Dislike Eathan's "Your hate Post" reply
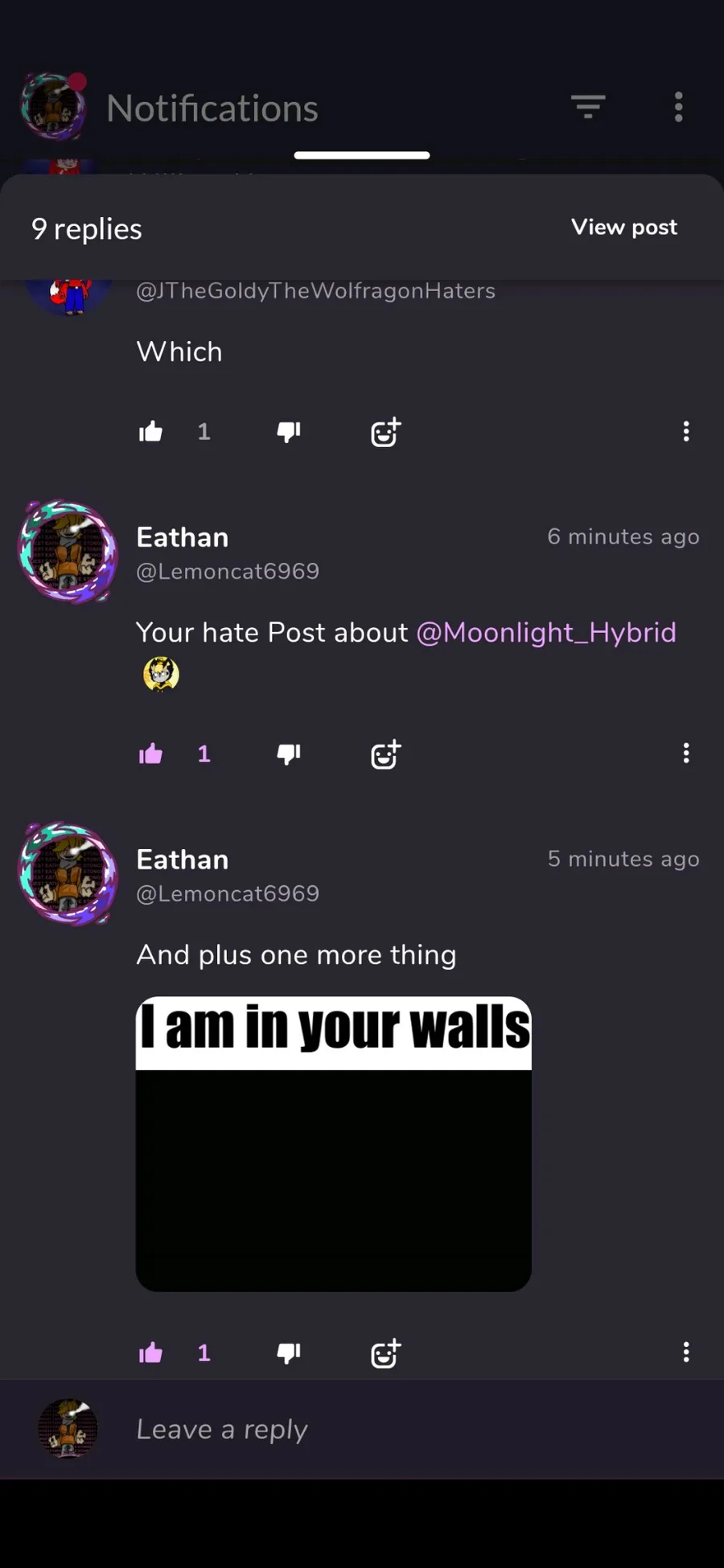 click(x=289, y=753)
